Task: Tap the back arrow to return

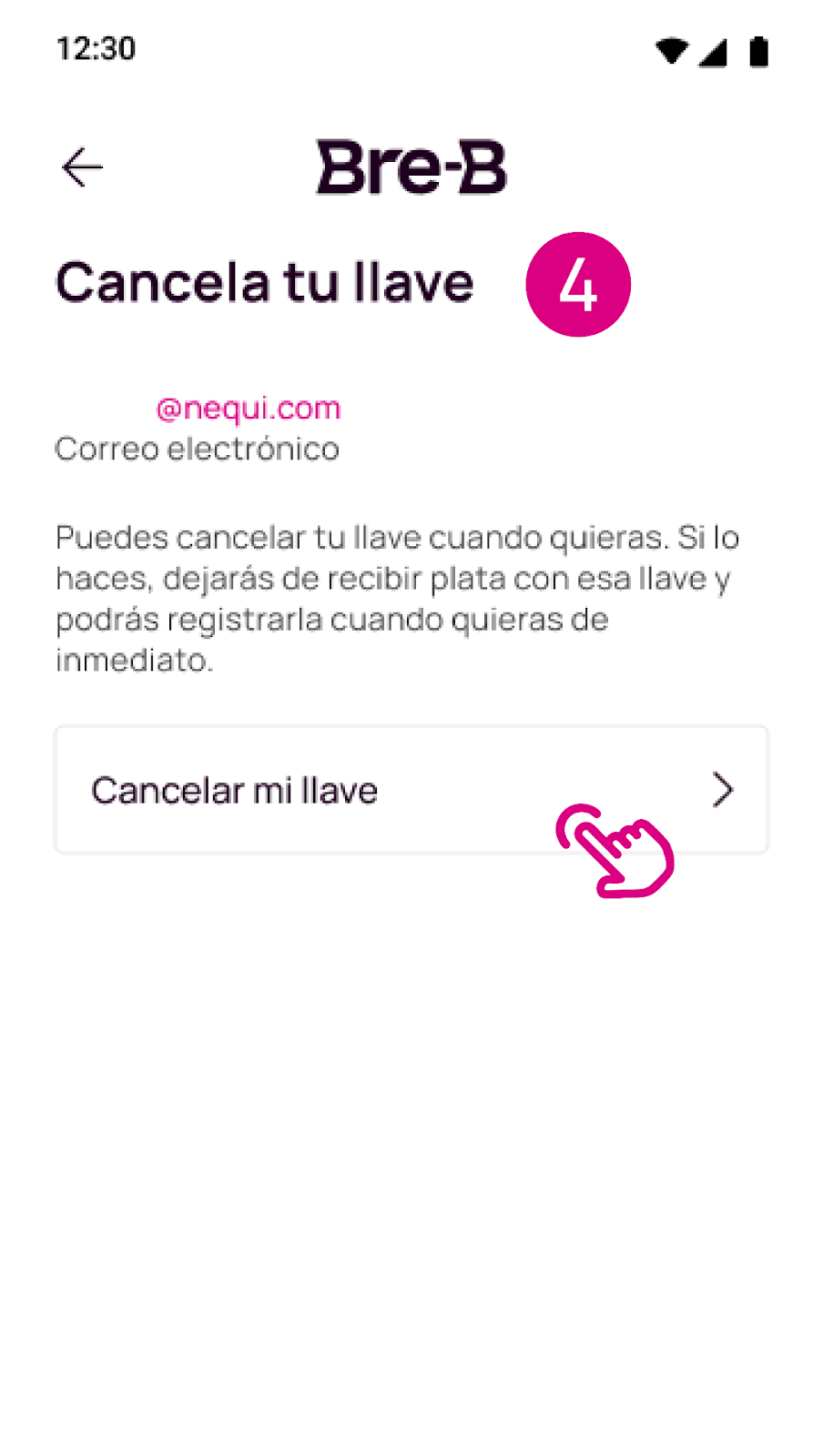Action: pos(82,167)
